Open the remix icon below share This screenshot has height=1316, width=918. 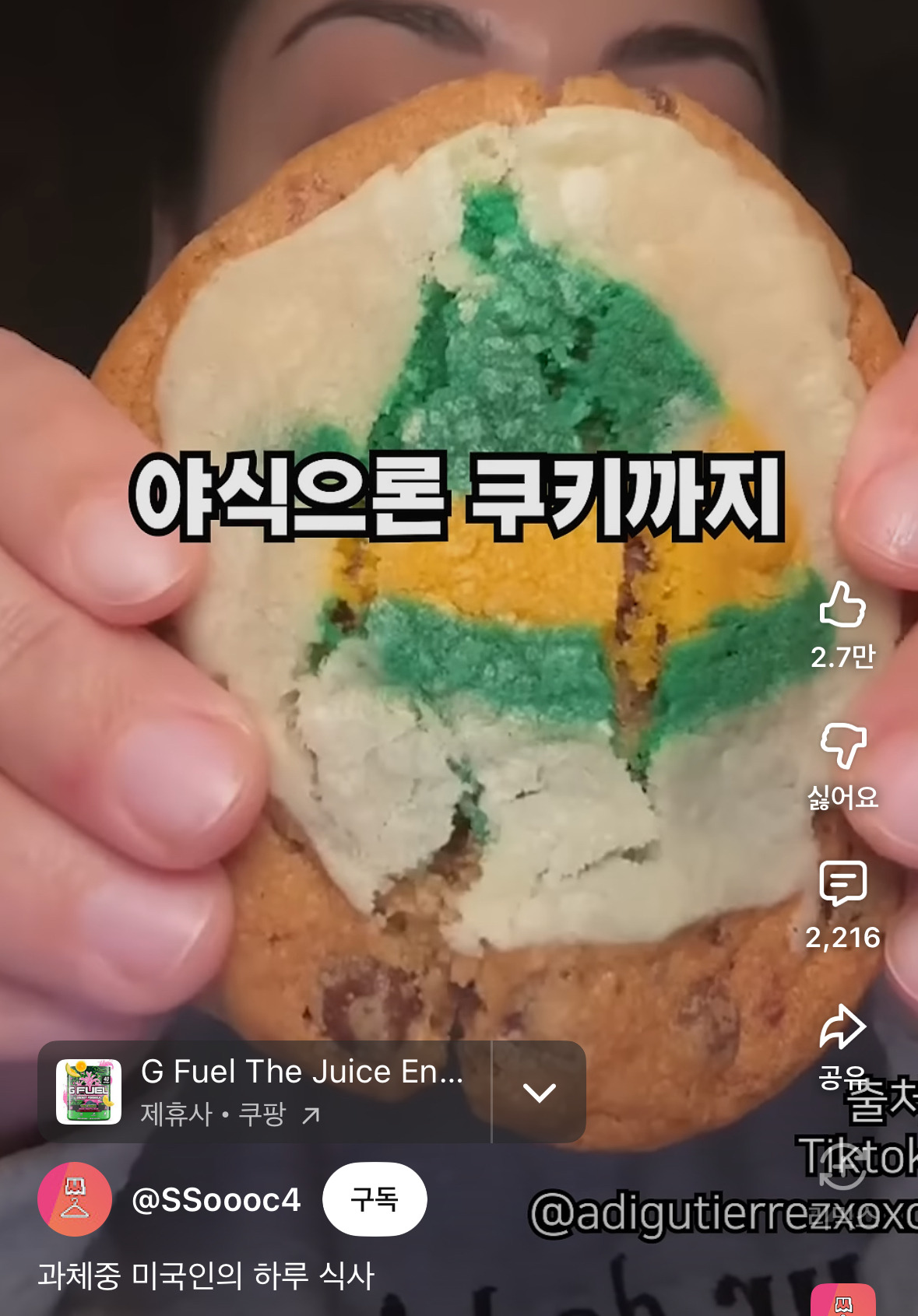pos(843,1165)
